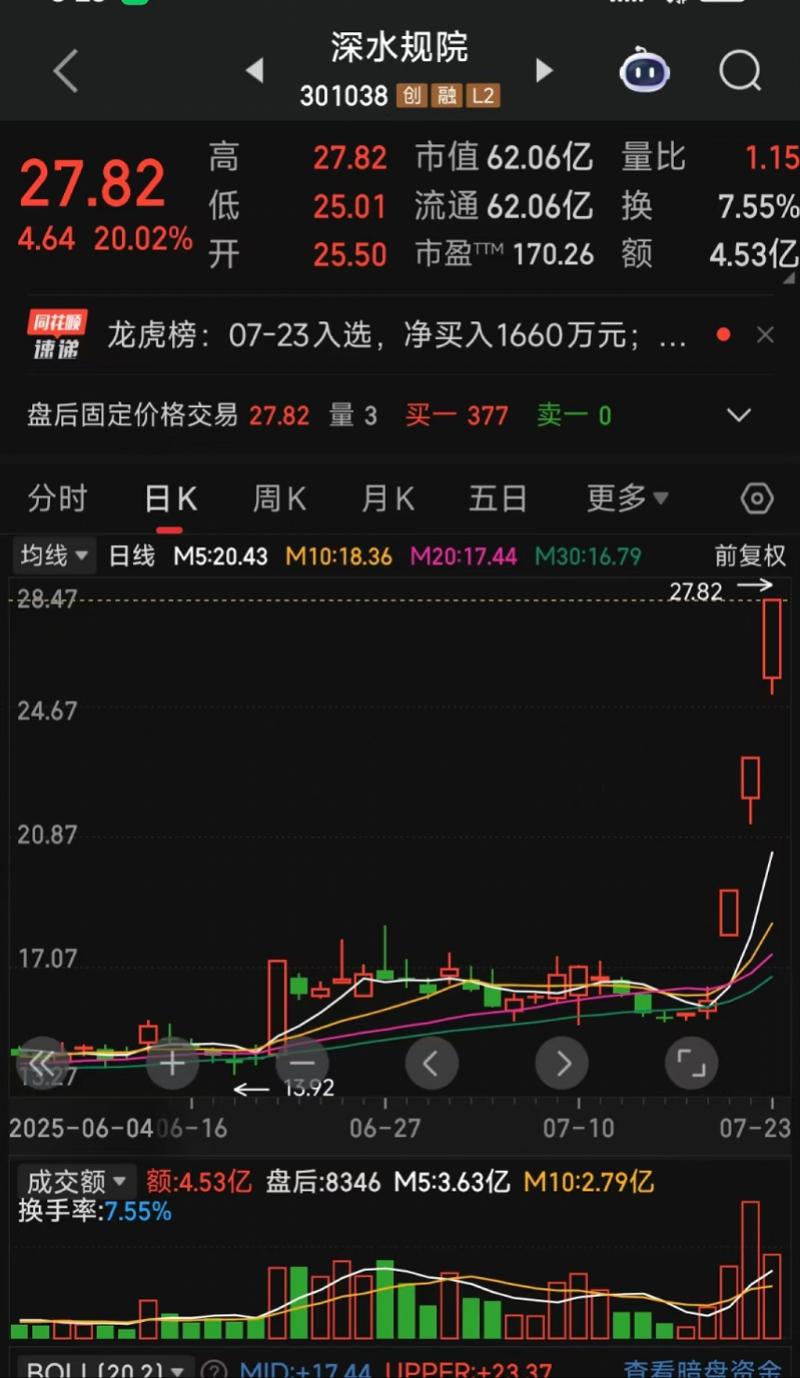Expand the chart to fullscreen
This screenshot has width=800, height=1378.
point(691,1063)
